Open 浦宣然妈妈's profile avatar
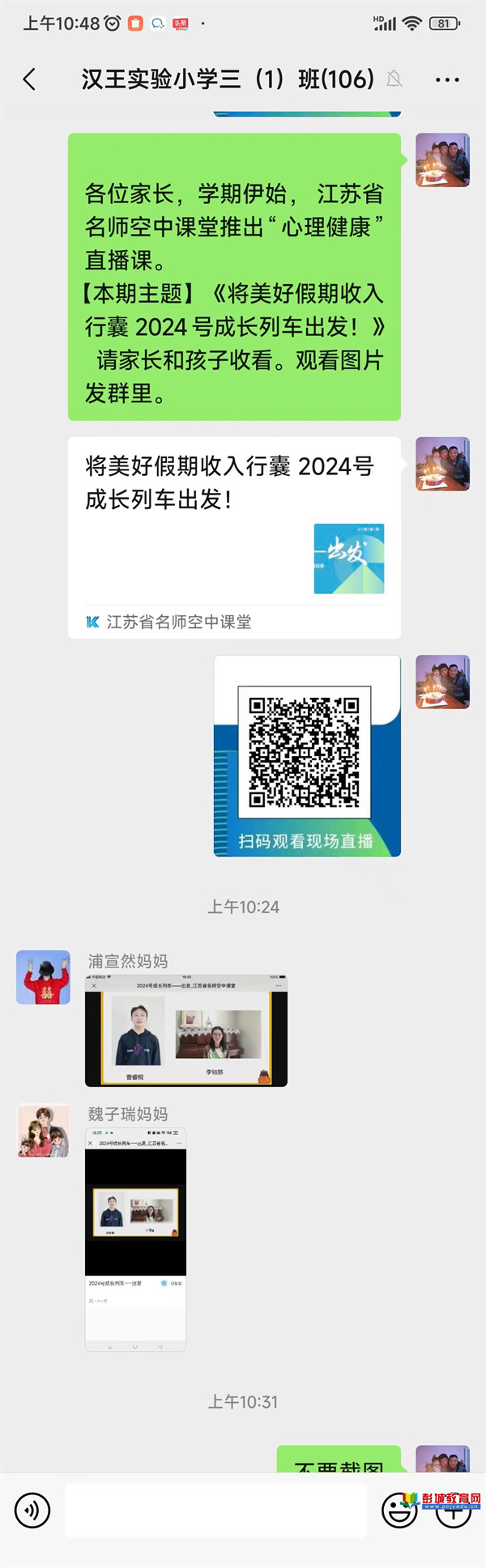486x1568 pixels. [x=43, y=977]
